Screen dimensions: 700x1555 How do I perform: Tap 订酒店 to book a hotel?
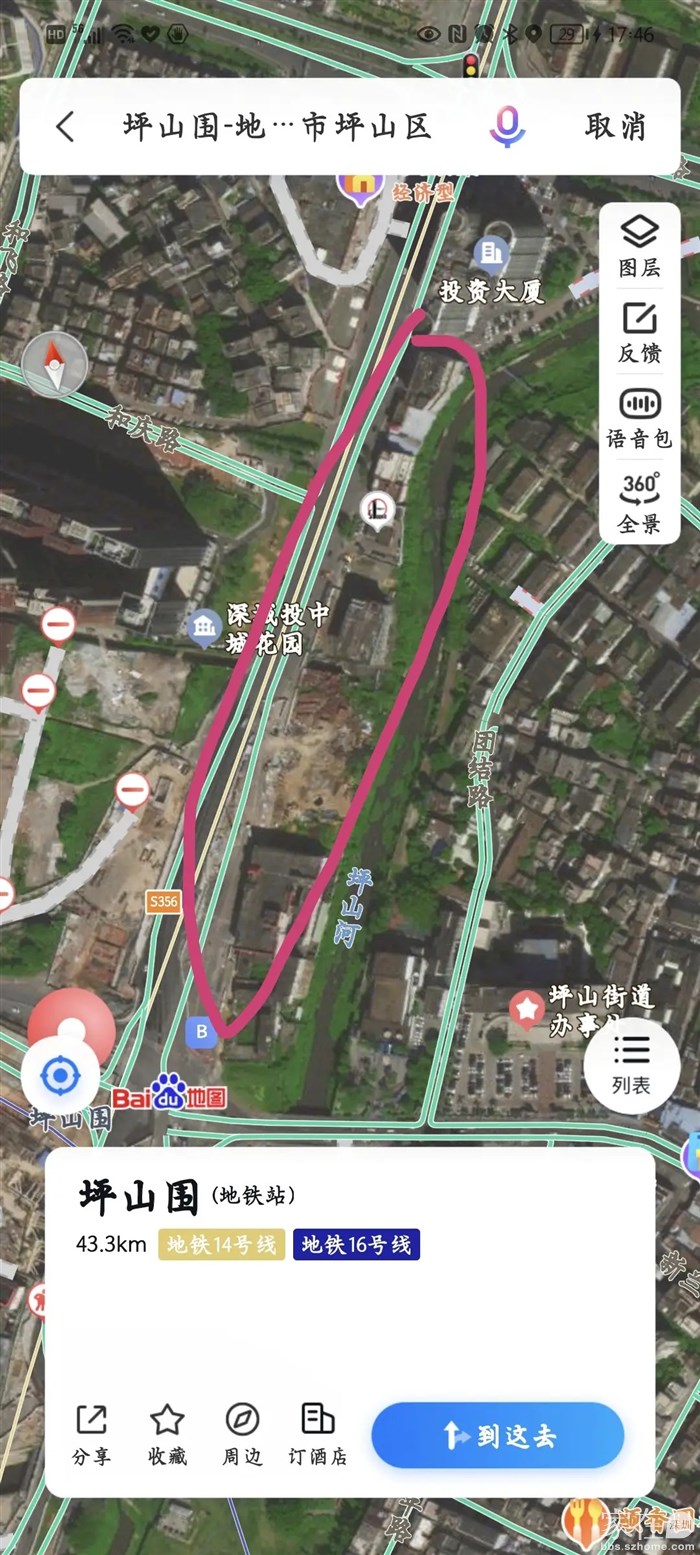click(318, 1434)
